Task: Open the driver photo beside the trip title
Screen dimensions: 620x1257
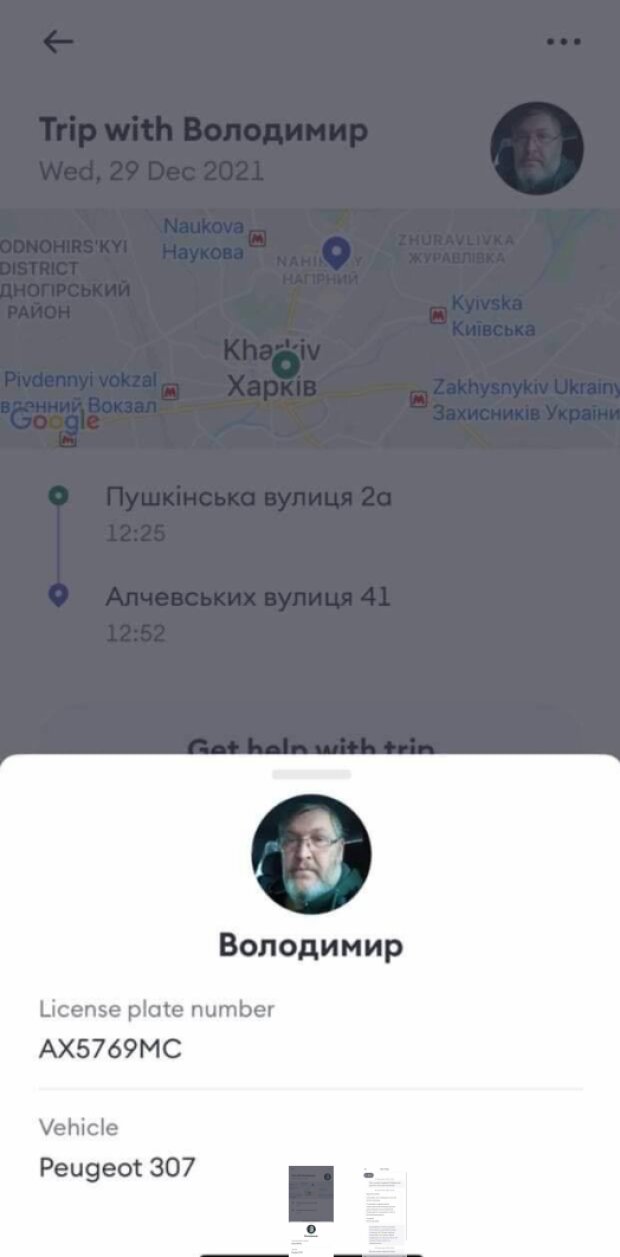Action: (536, 147)
